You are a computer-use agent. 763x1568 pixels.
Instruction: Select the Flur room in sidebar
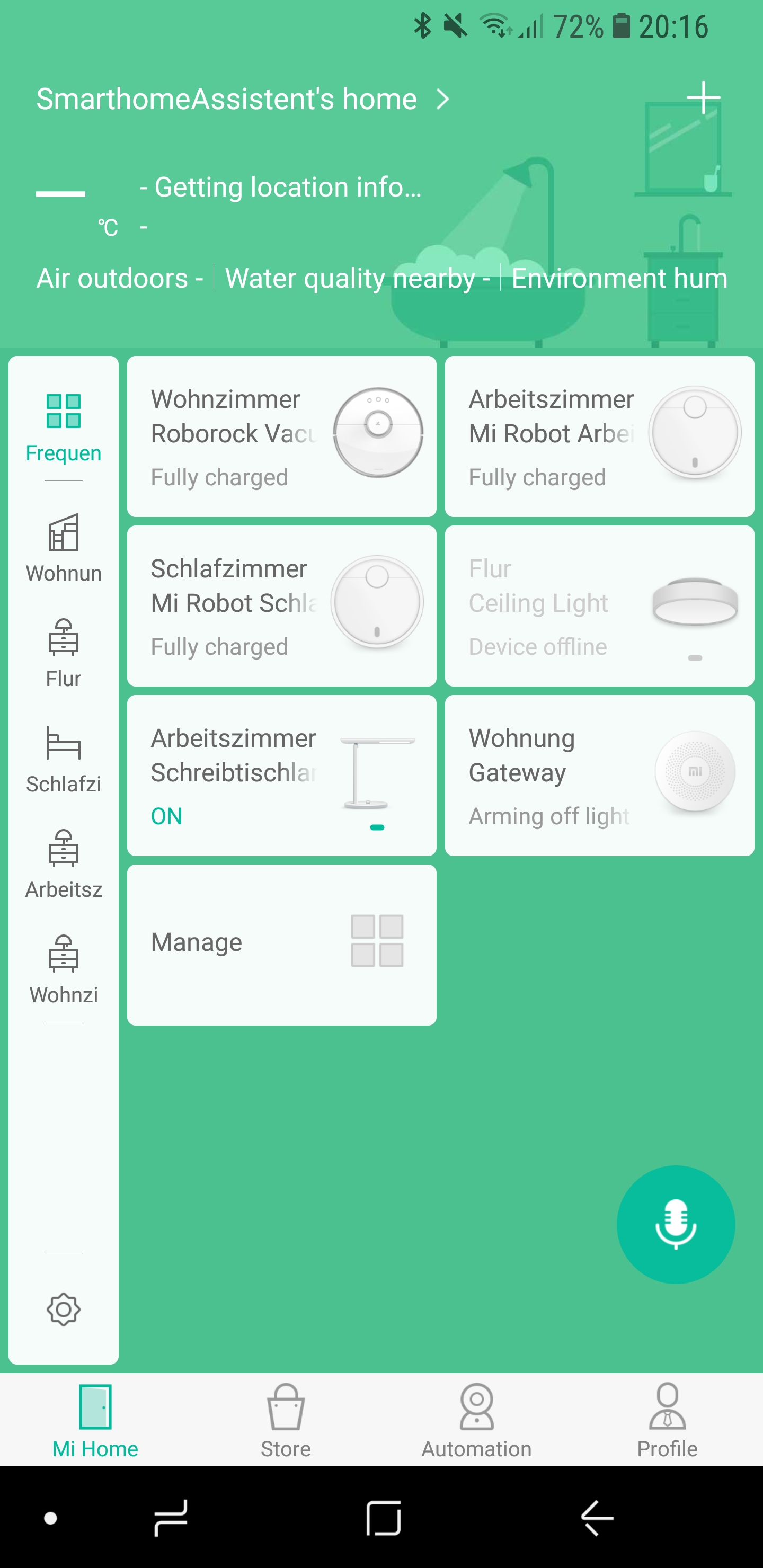click(64, 653)
